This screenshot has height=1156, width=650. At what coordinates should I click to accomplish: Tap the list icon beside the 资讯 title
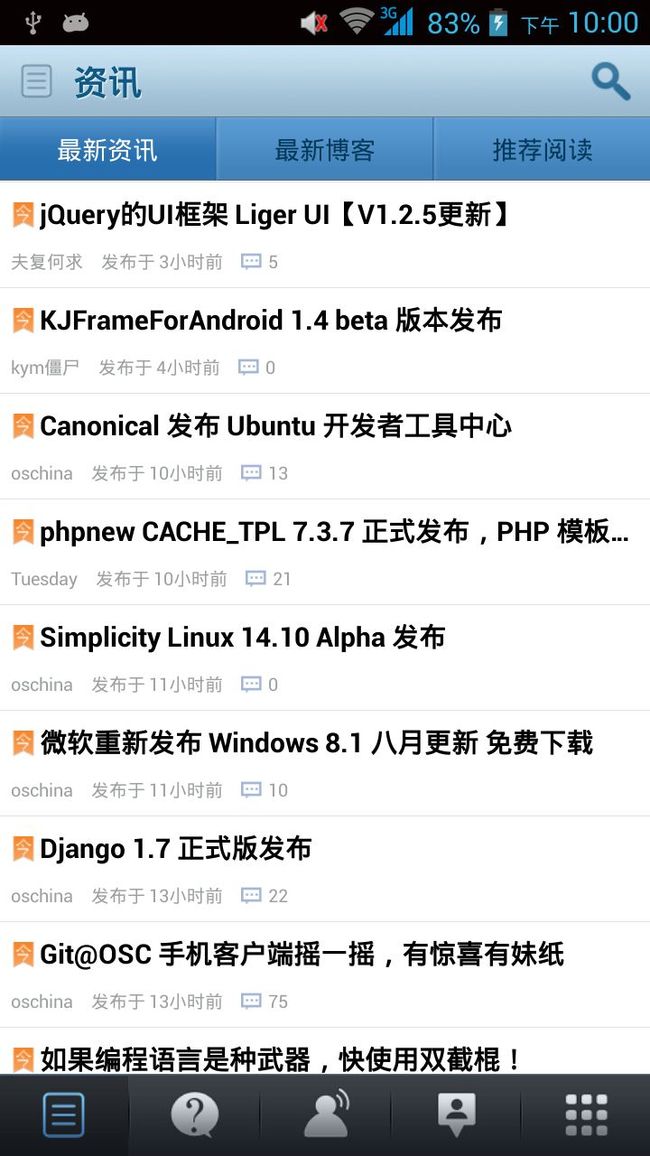tap(36, 81)
